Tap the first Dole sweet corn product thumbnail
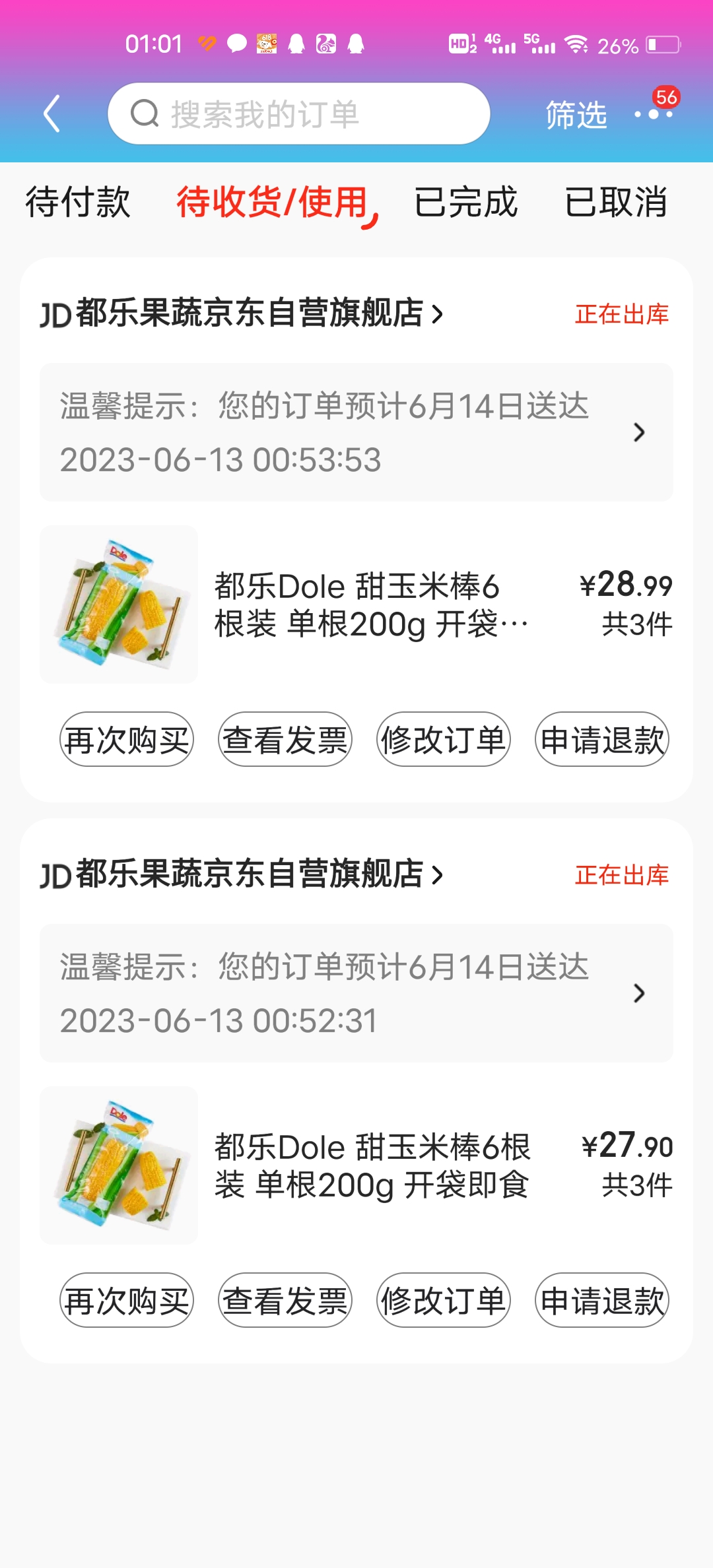Screen dimensions: 713x1568 [x=119, y=605]
